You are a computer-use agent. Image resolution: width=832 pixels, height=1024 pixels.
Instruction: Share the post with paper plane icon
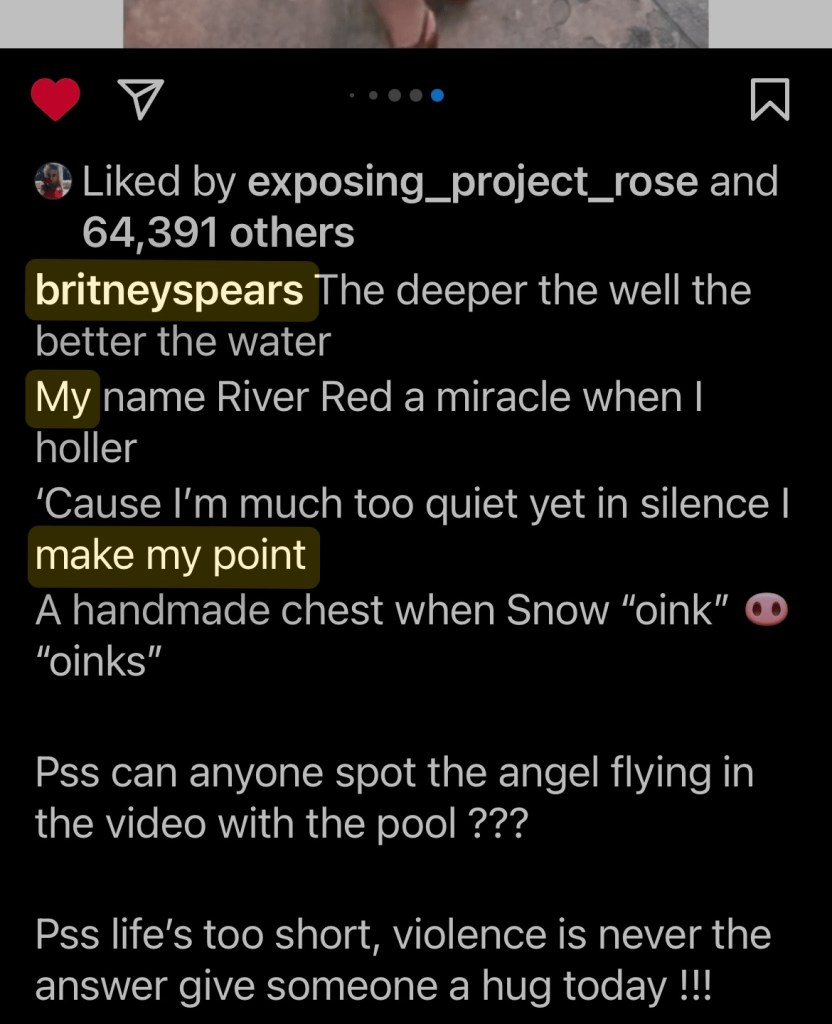[x=140, y=98]
